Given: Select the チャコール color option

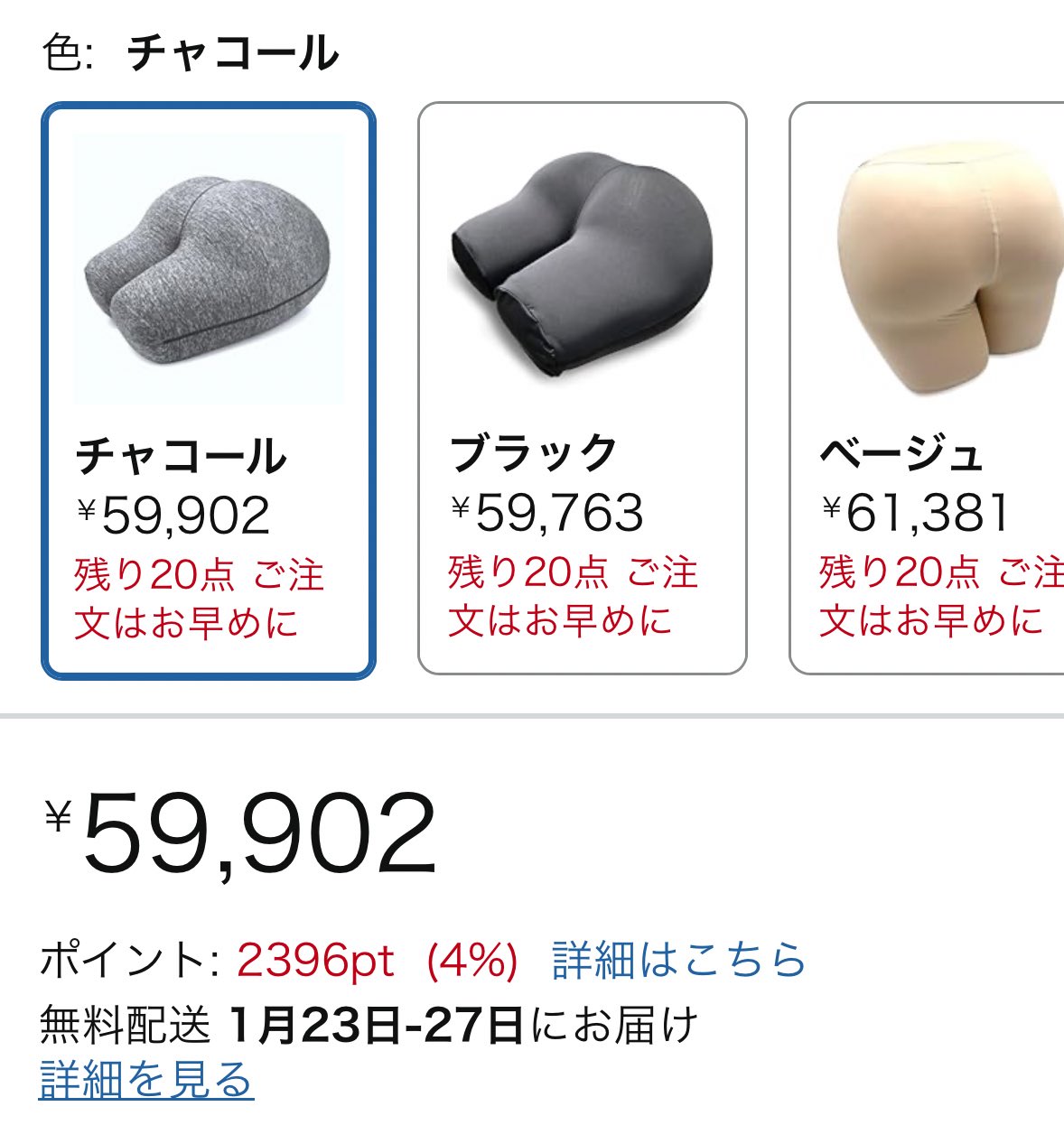Looking at the screenshot, I should click(209, 390).
